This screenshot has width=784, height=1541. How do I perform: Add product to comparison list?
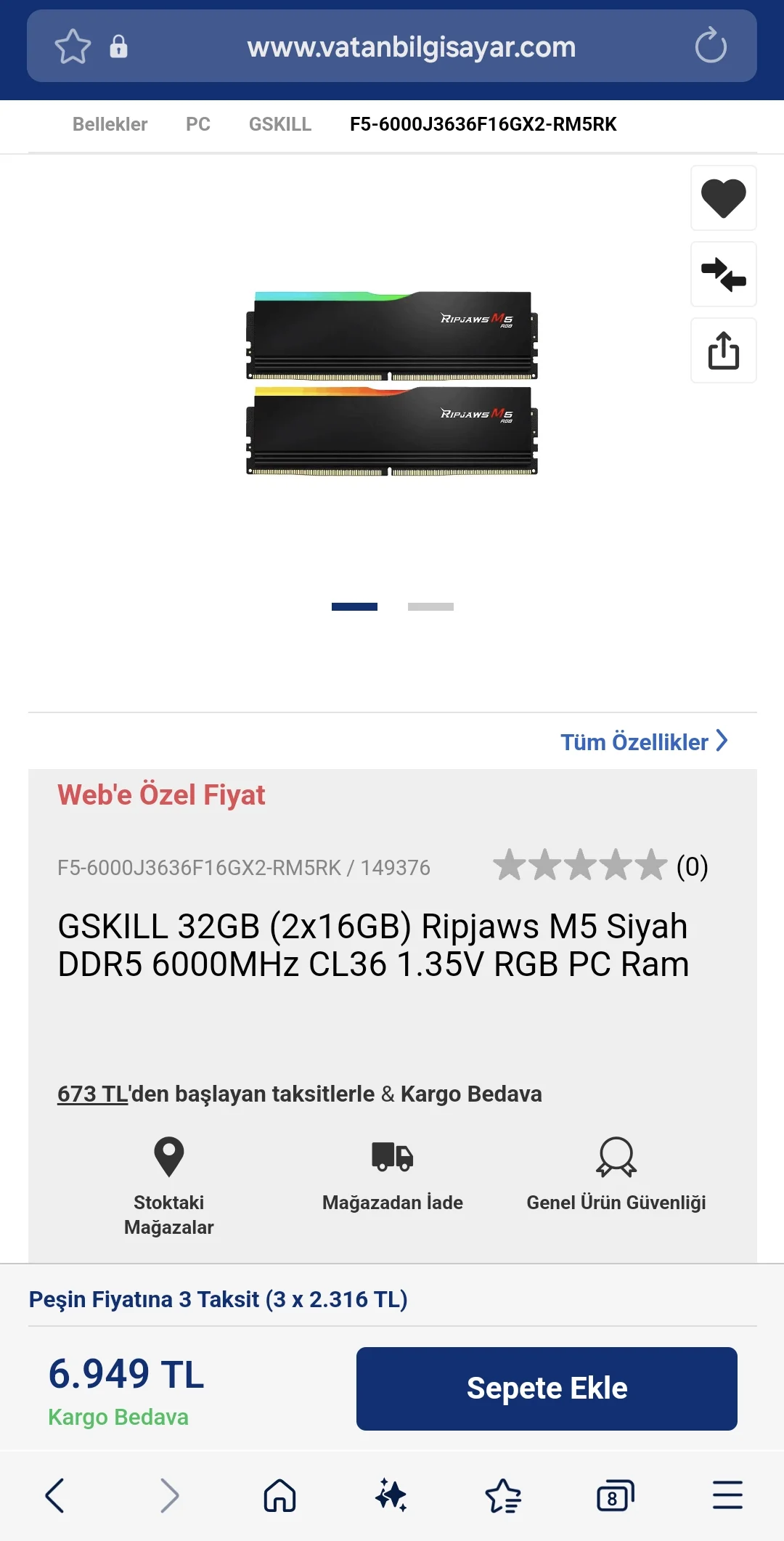pos(723,275)
